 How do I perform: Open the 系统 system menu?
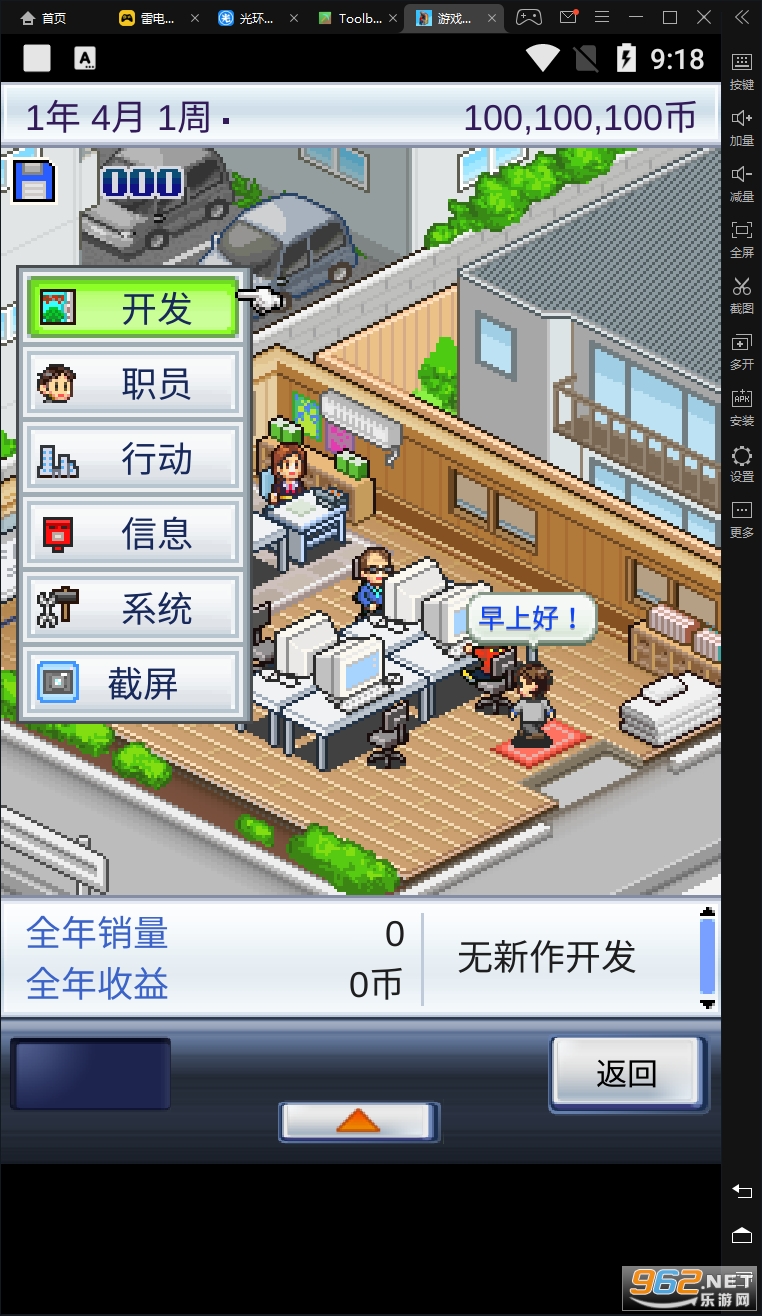pos(133,609)
